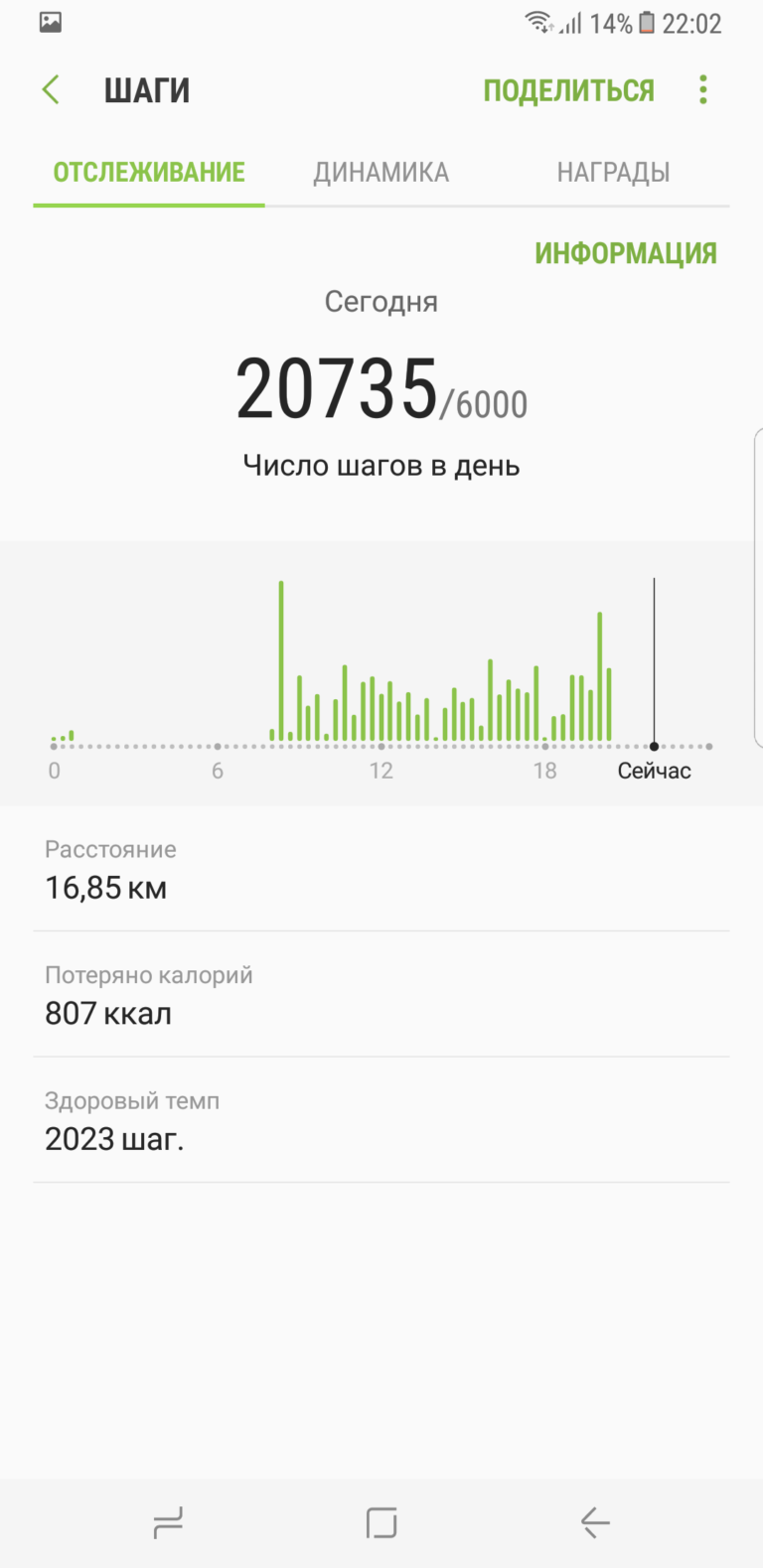Screen dimensions: 763x1568
Task: Tap the system recent apps button
Action: coord(168,1522)
